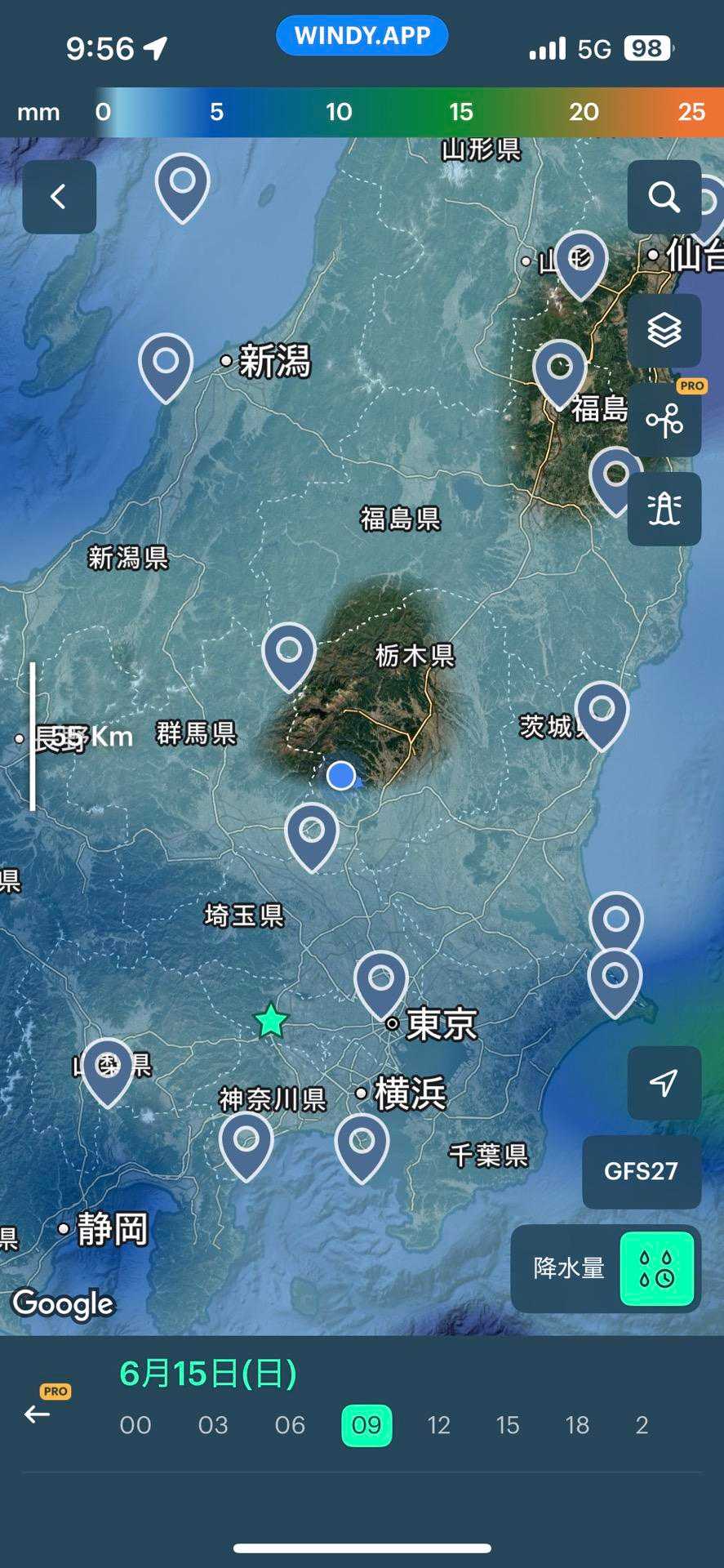Select the 18 hour on the timeline
The width and height of the screenshot is (724, 1568).
[577, 1425]
